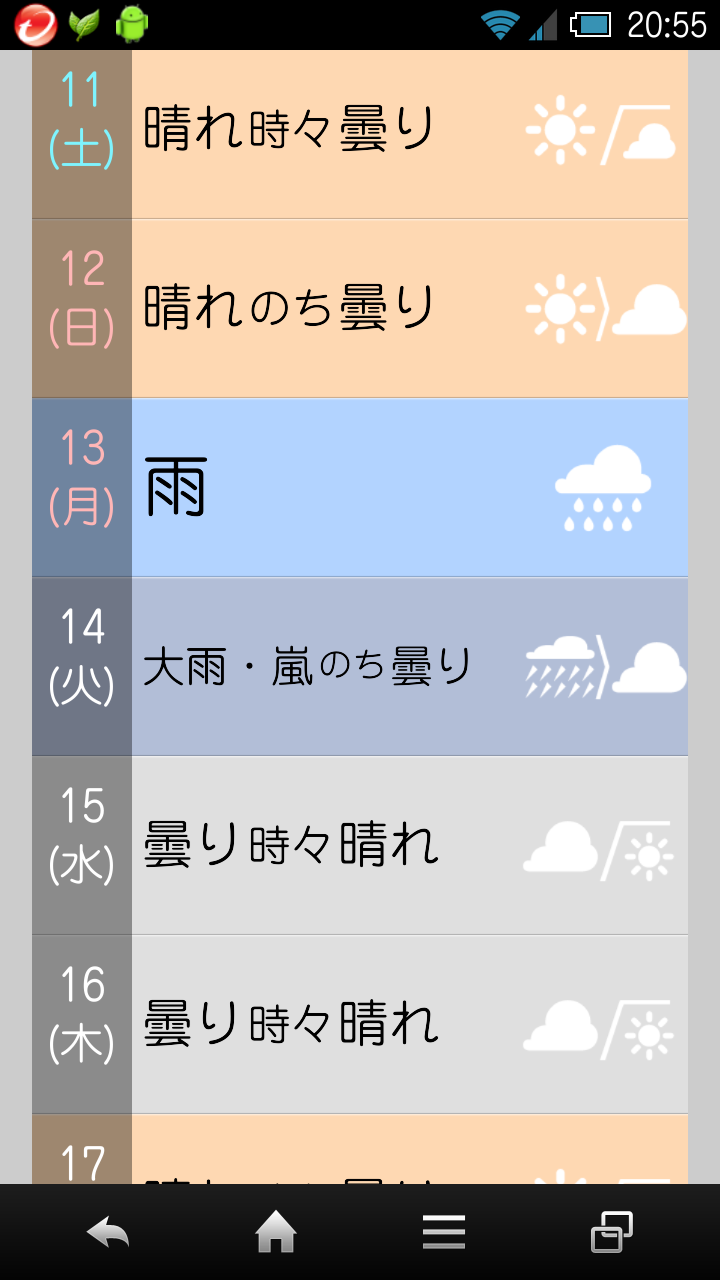Screen dimensions: 720x1280
Task: Return to the home screen
Action: [276, 1232]
